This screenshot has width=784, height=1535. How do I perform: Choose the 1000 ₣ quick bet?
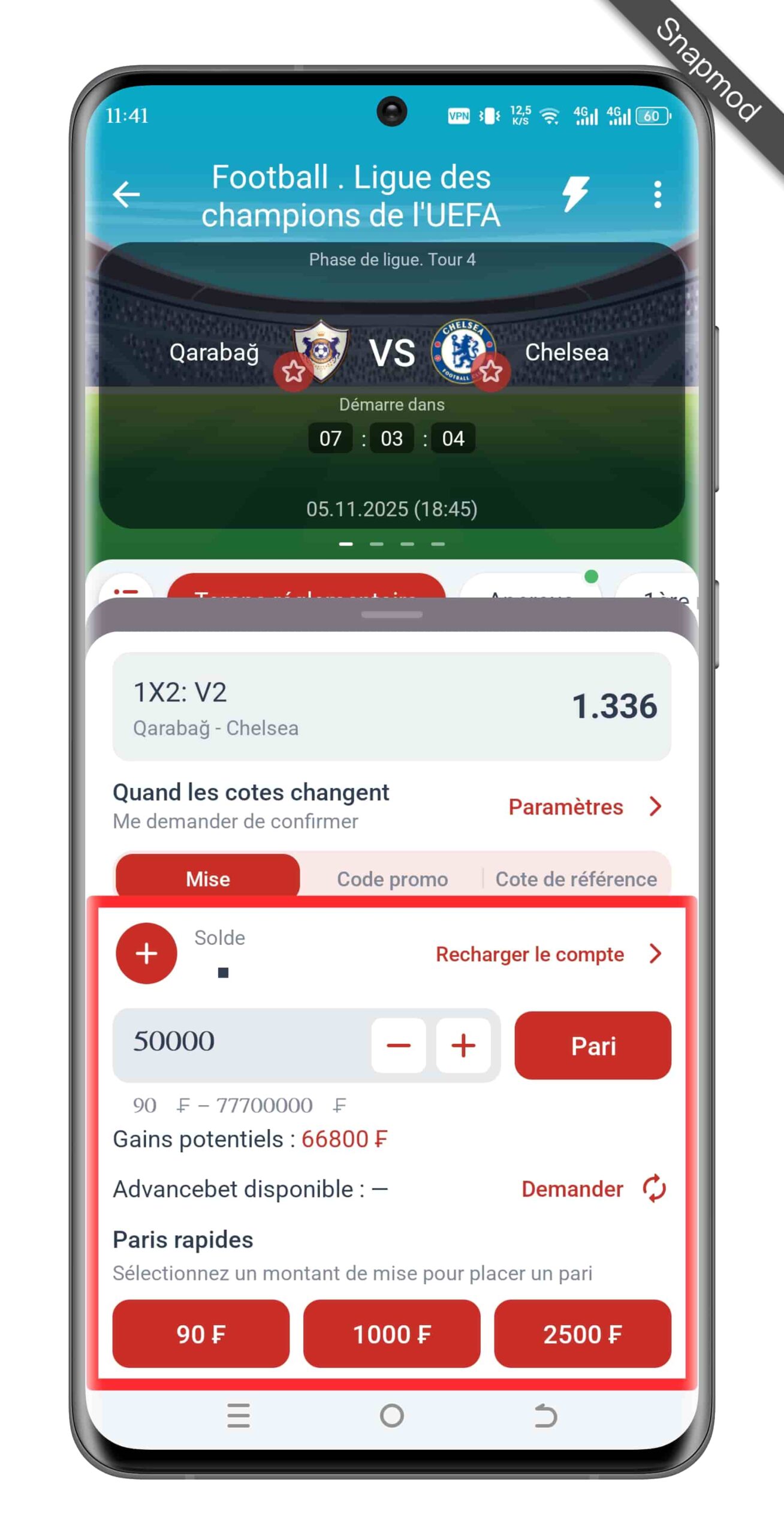pyautogui.click(x=391, y=1334)
